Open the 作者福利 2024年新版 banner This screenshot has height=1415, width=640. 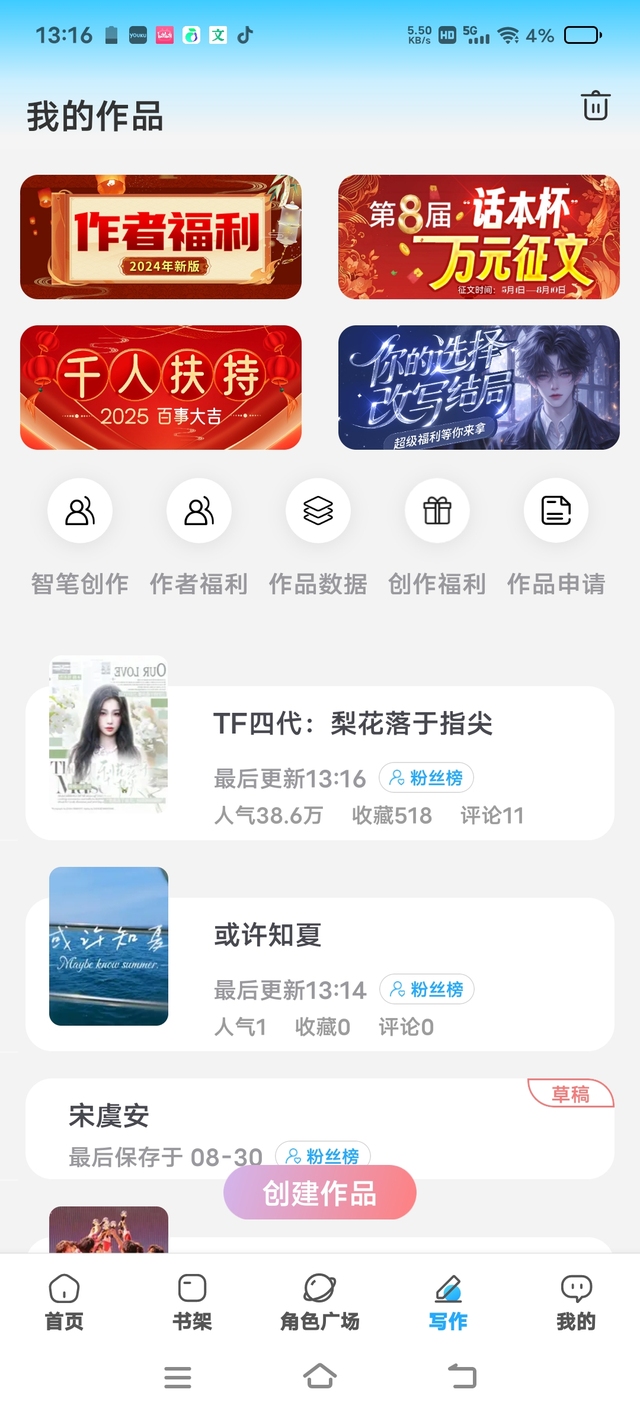pyautogui.click(x=161, y=237)
